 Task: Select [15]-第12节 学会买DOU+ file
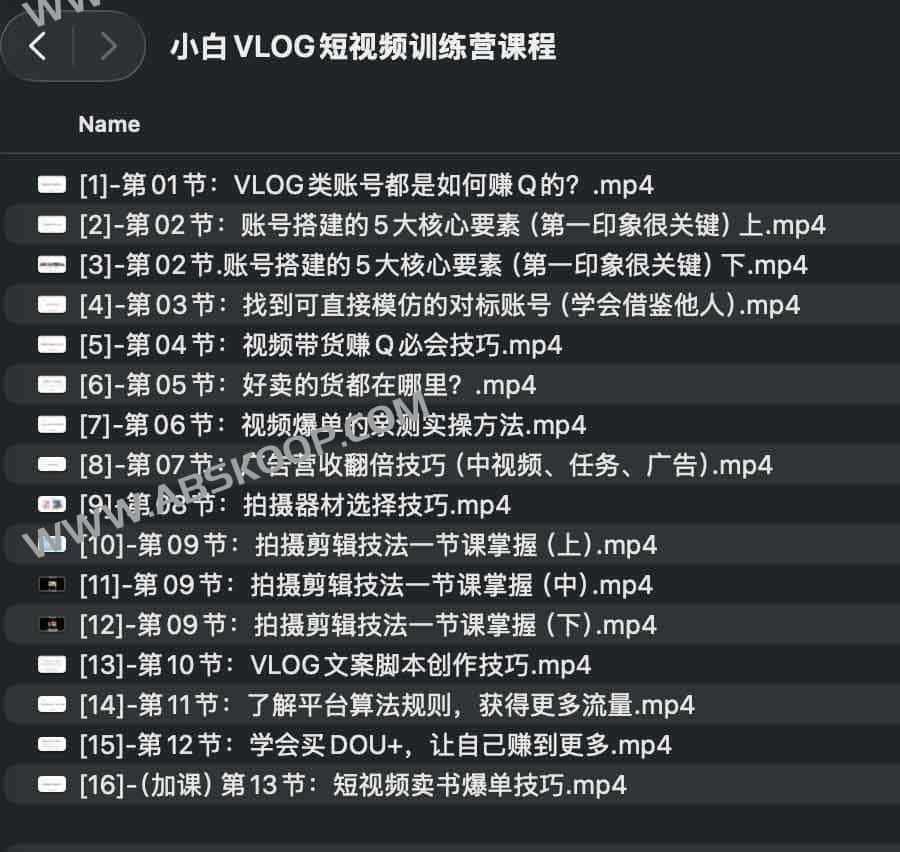tap(375, 745)
